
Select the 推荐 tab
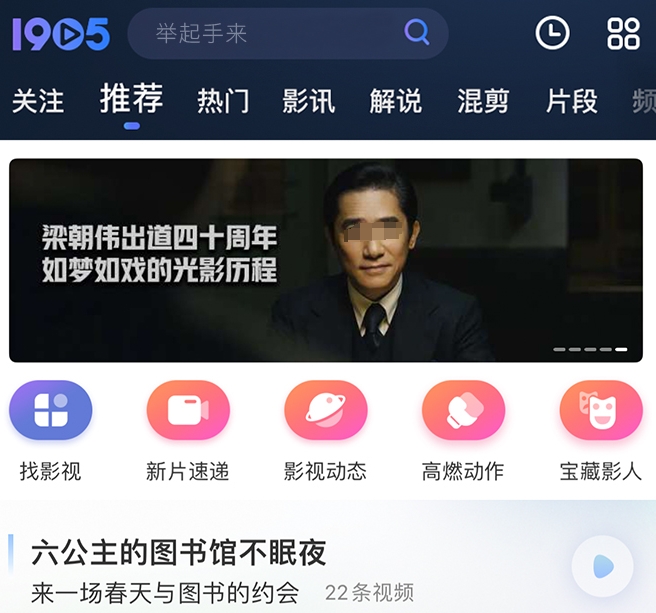tap(131, 100)
